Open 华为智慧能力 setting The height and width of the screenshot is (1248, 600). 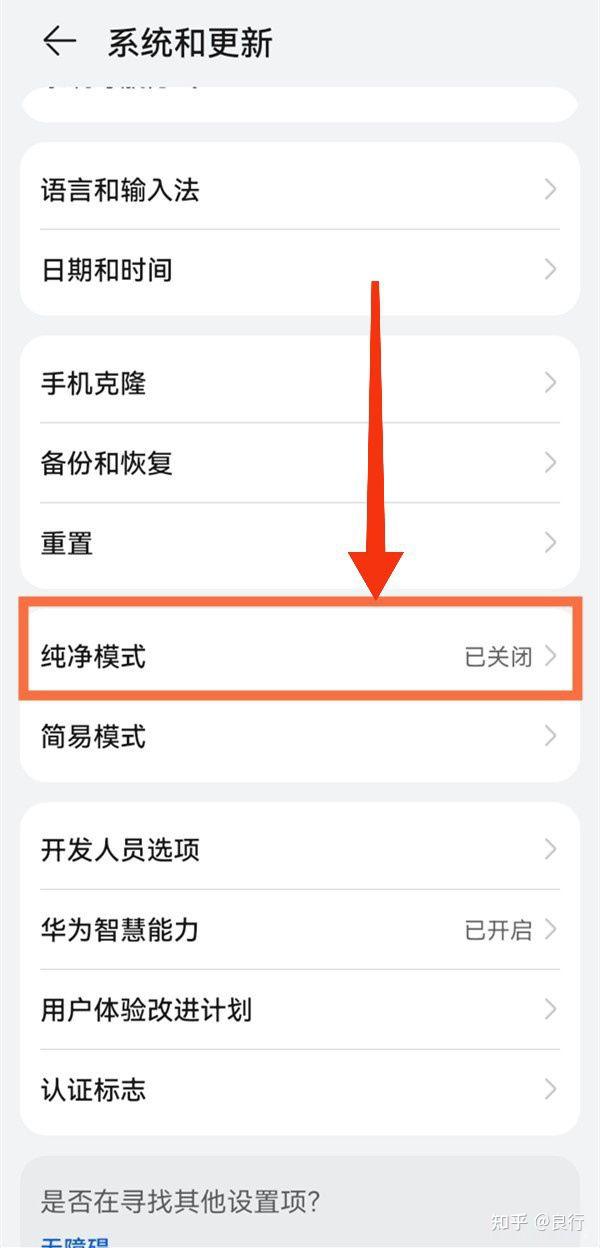(x=300, y=930)
